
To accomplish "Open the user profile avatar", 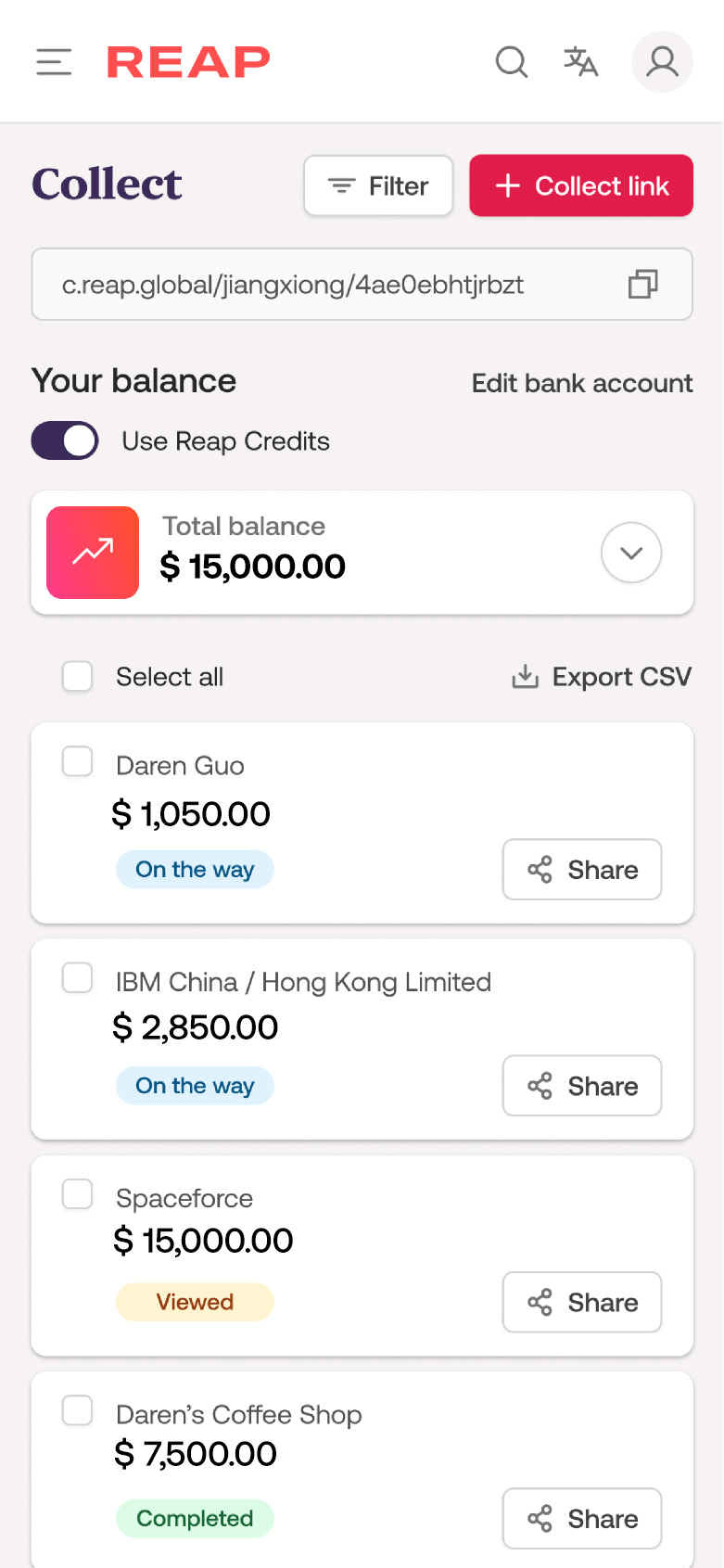I will [x=662, y=62].
